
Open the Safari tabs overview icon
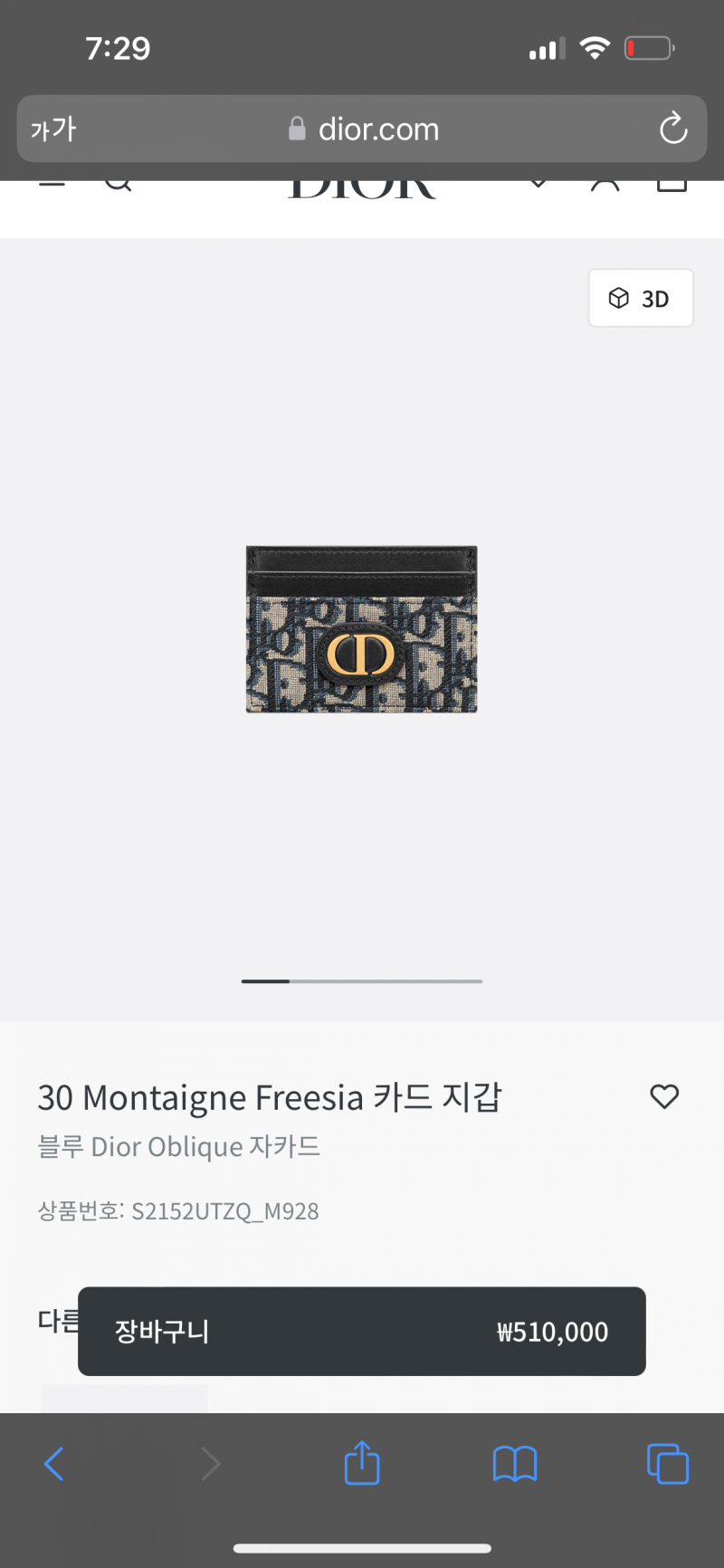tap(668, 1463)
